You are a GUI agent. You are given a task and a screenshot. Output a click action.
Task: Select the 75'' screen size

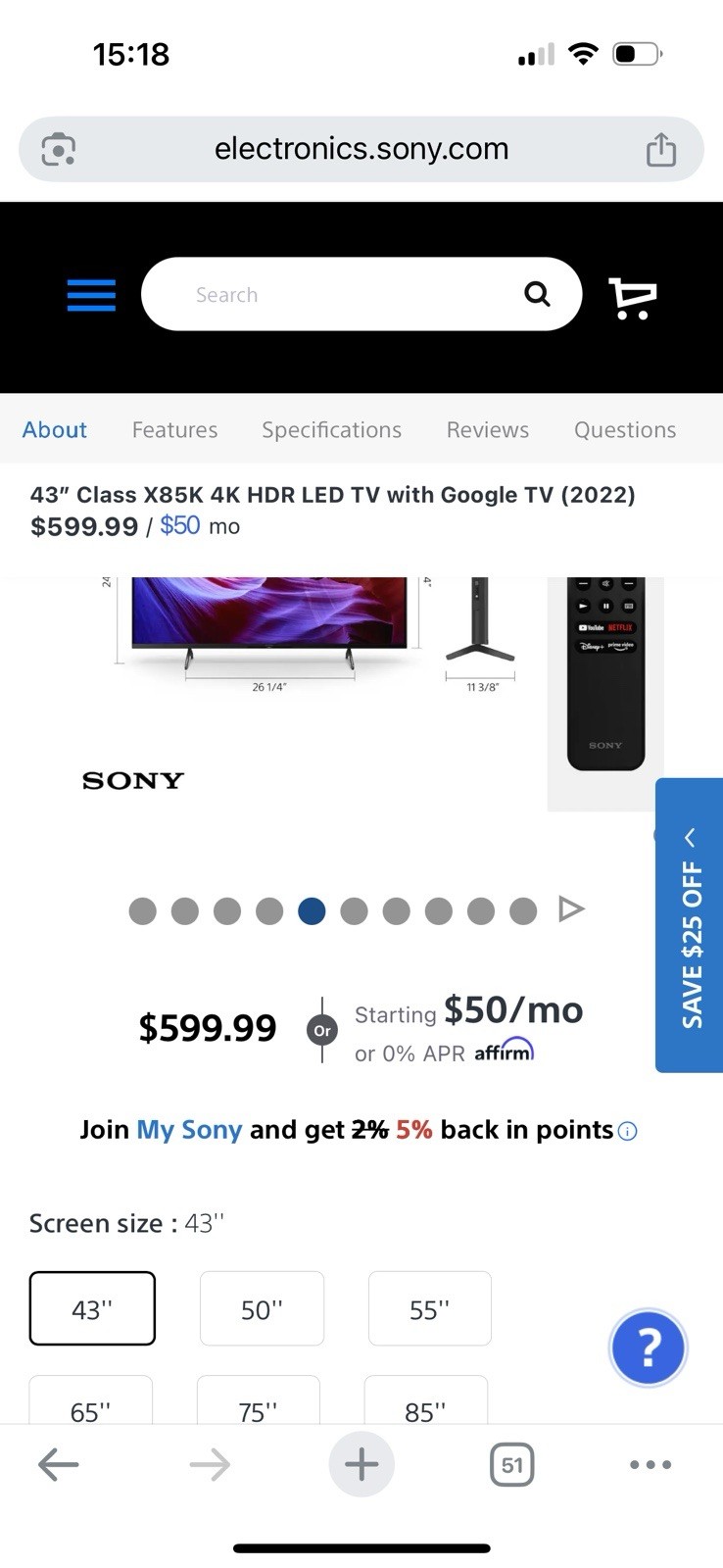click(x=258, y=1405)
